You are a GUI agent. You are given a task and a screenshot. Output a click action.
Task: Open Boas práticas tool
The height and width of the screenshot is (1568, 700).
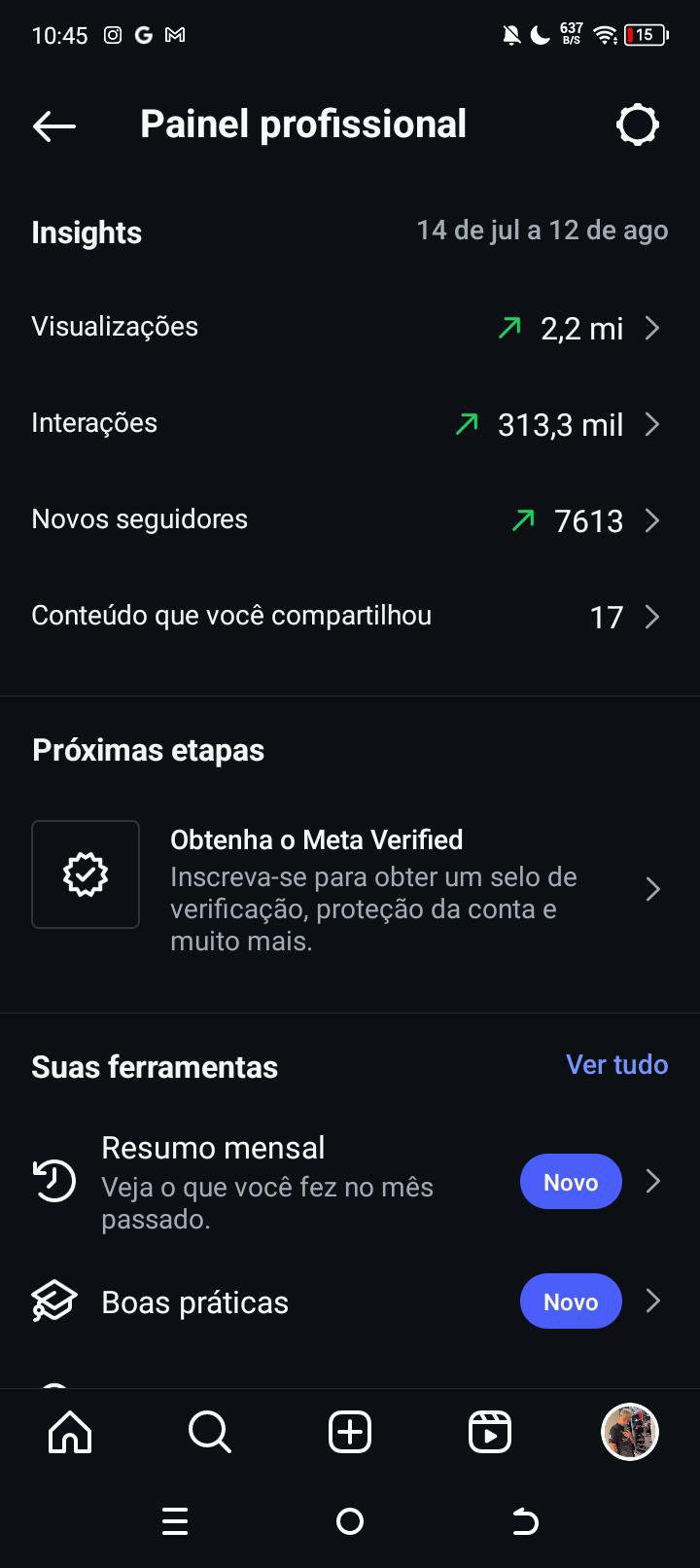350,1301
